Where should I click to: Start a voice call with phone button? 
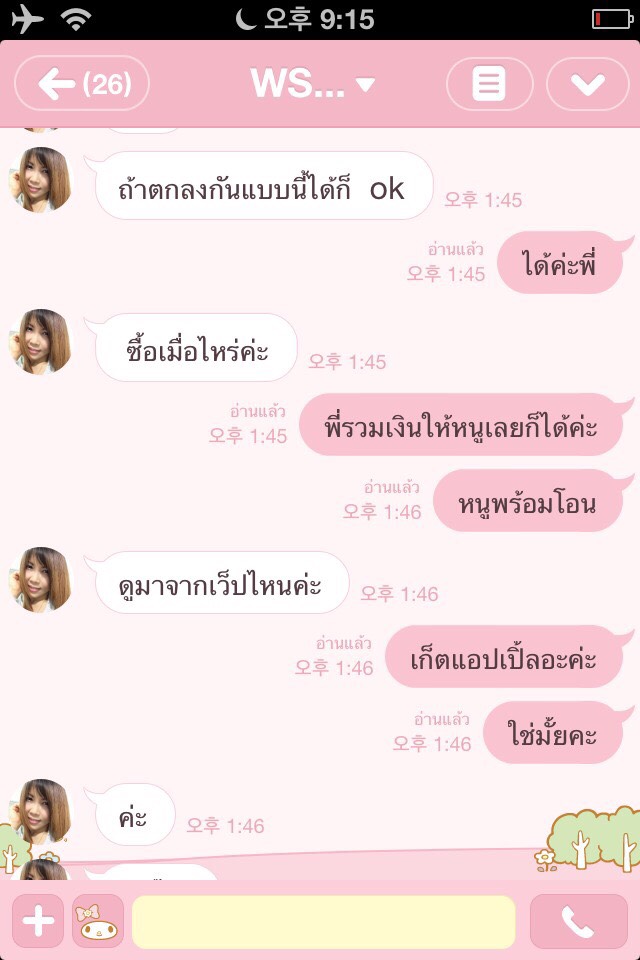577,921
